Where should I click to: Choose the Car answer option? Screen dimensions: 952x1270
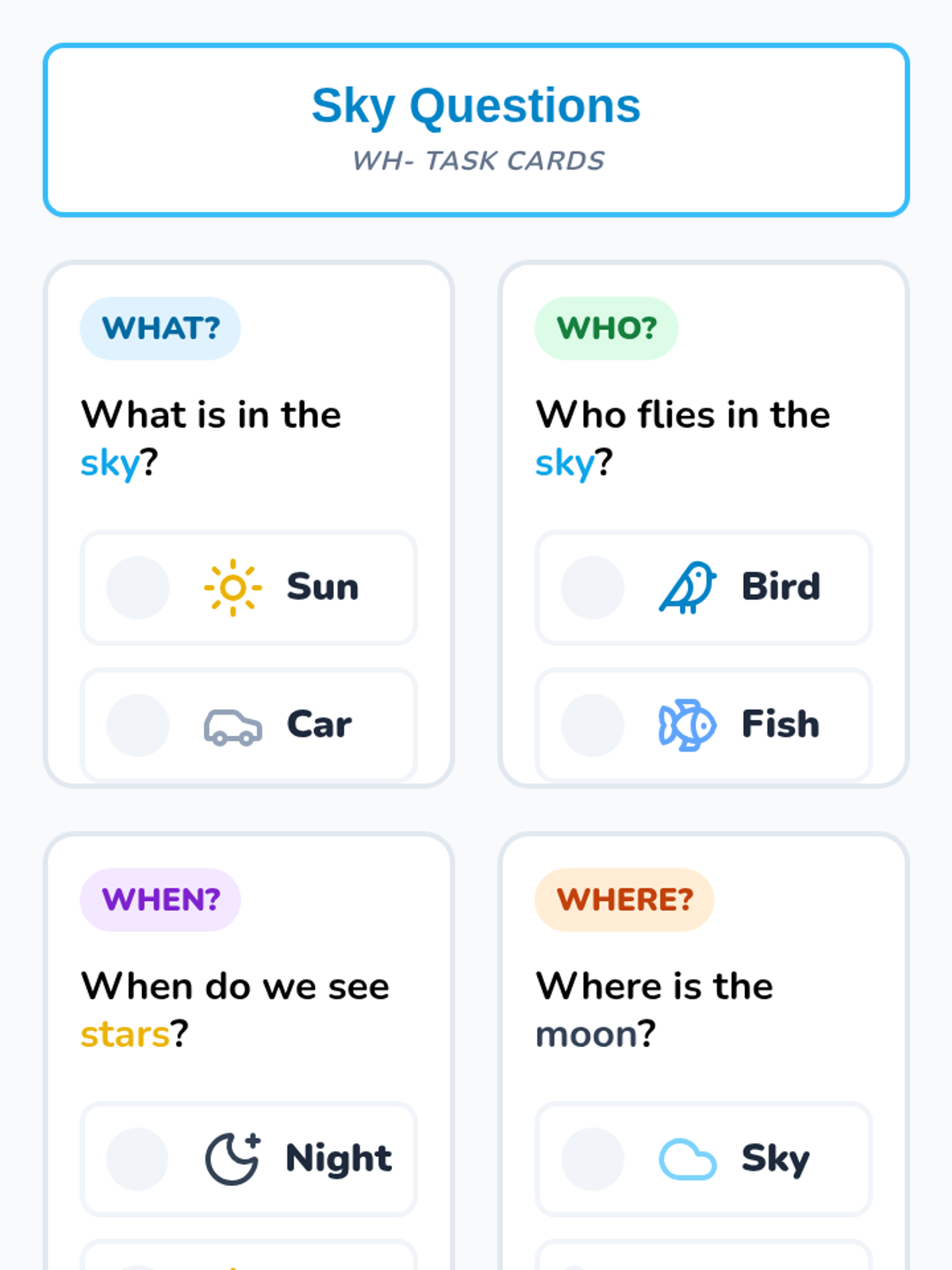(x=249, y=725)
